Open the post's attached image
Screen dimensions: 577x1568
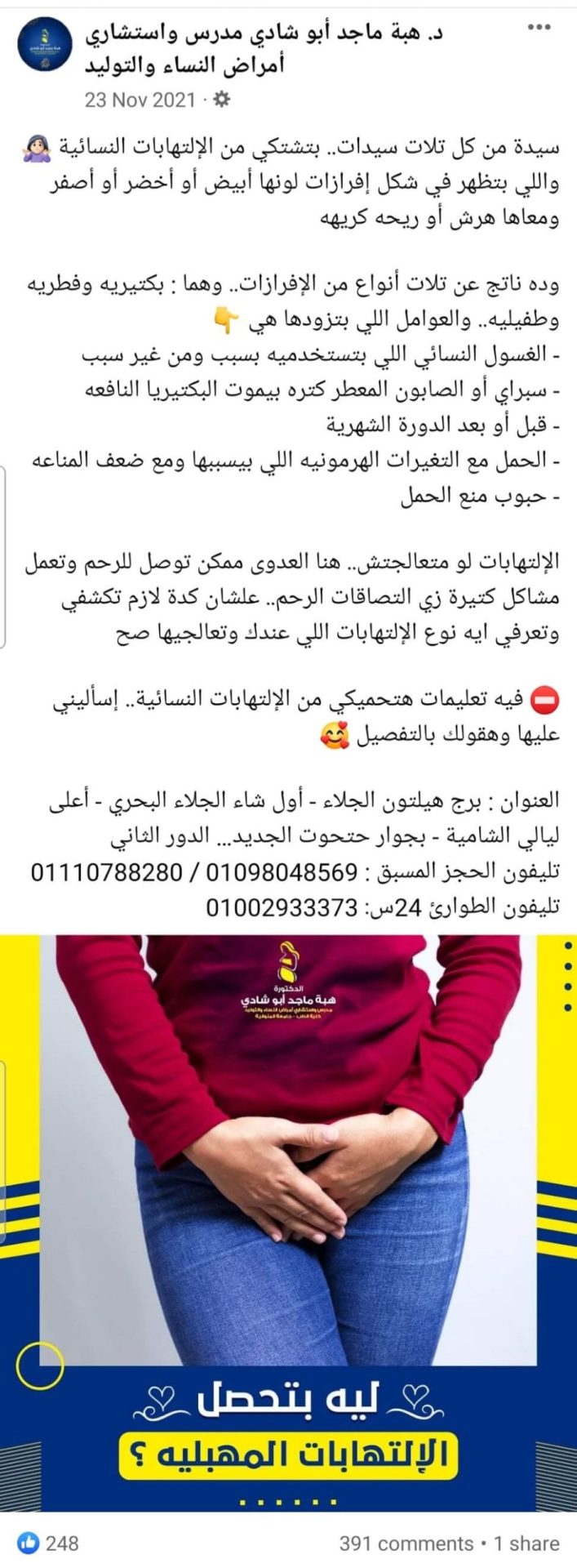click(x=288, y=1217)
